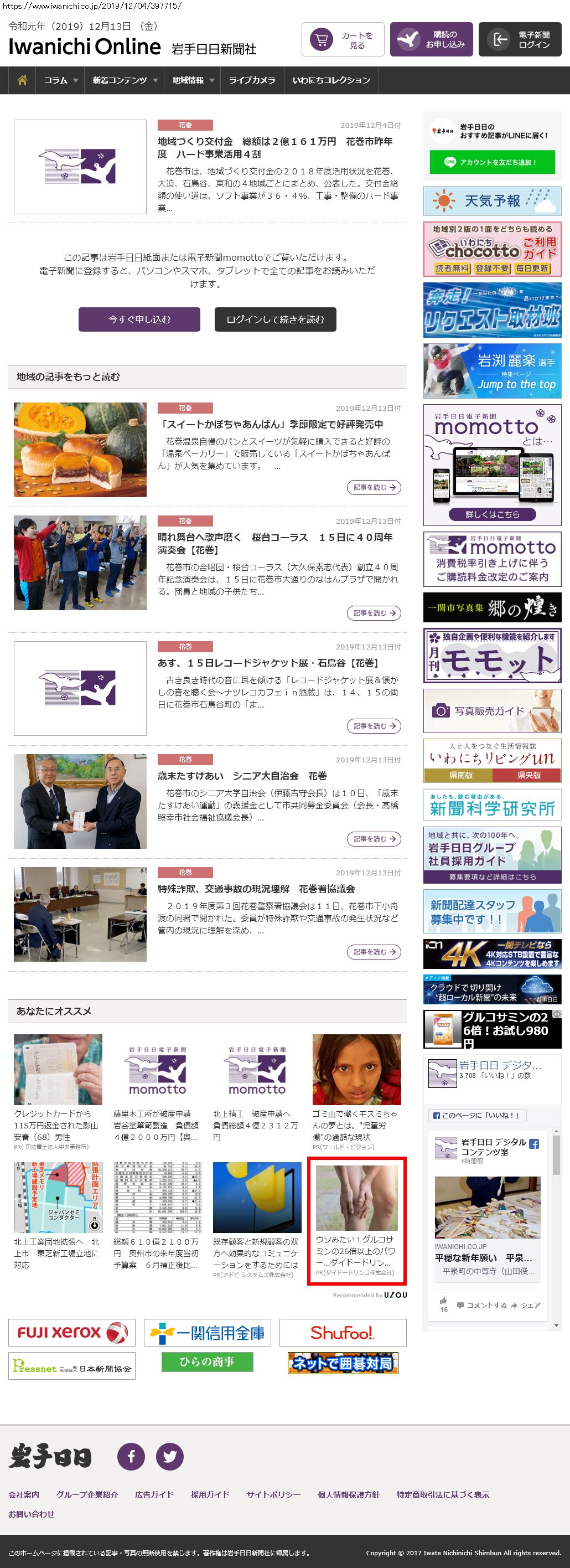Go to the home icon in navigation bar
This screenshot has width=570, height=1568.
(x=23, y=80)
